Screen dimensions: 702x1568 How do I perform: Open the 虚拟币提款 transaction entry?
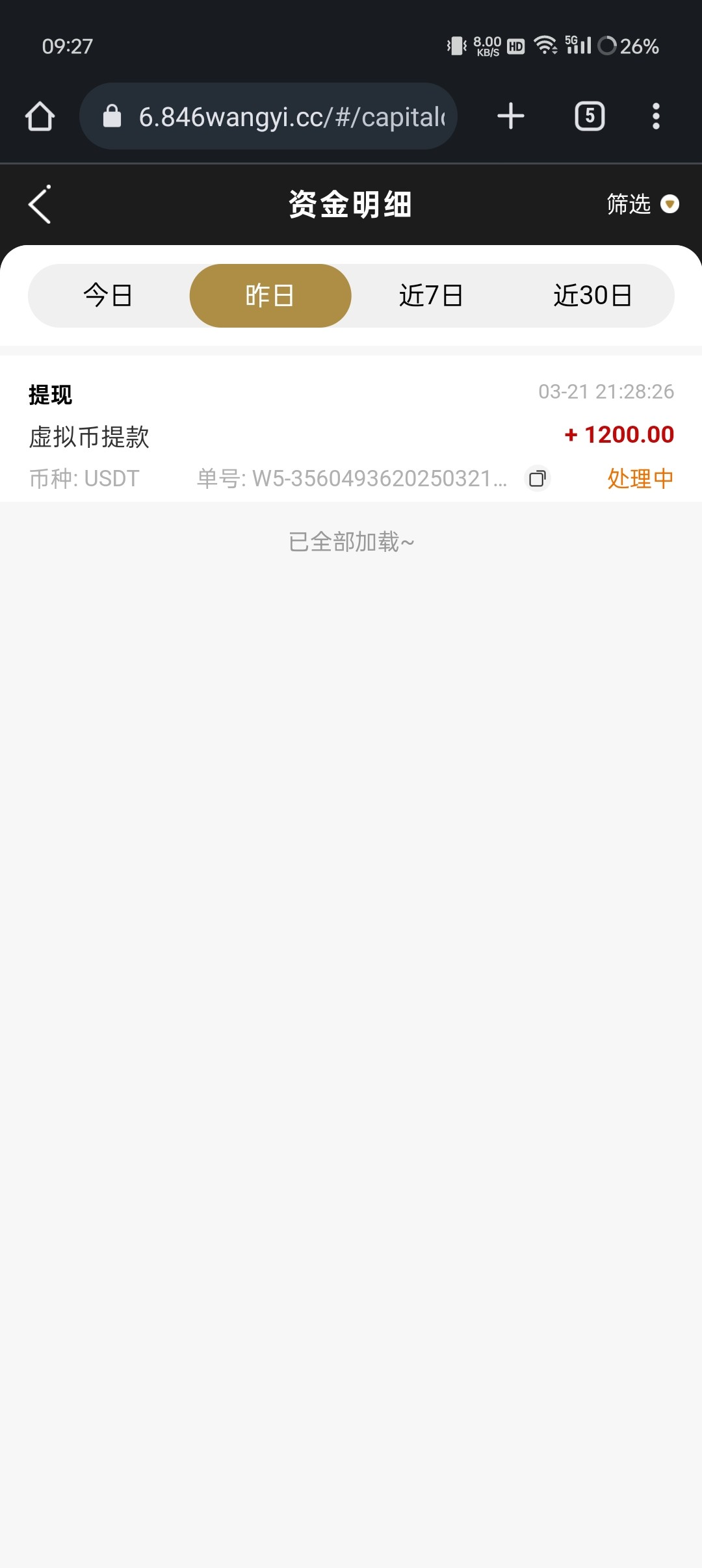click(x=90, y=437)
